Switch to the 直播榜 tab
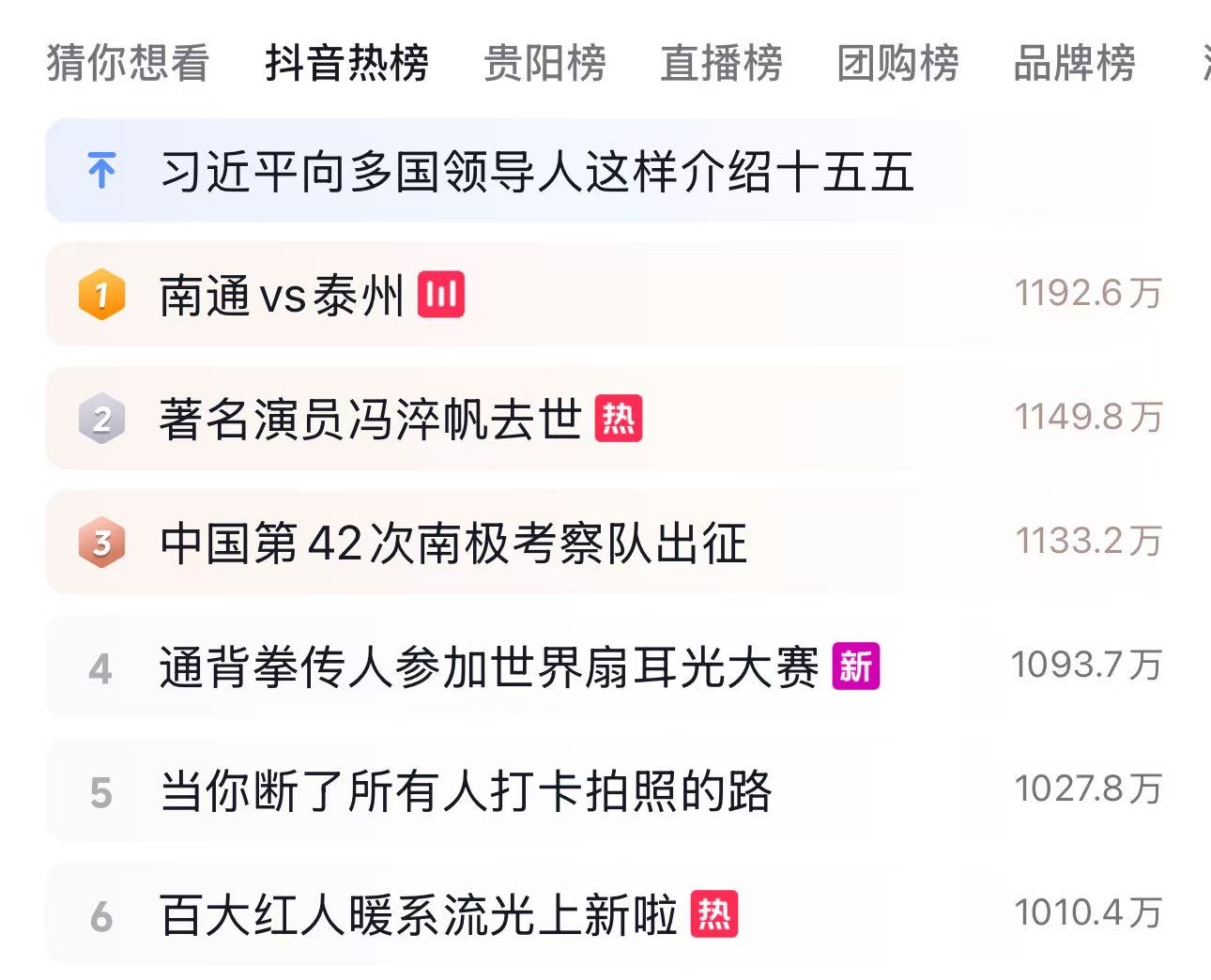The width and height of the screenshot is (1211, 980). pos(721,64)
